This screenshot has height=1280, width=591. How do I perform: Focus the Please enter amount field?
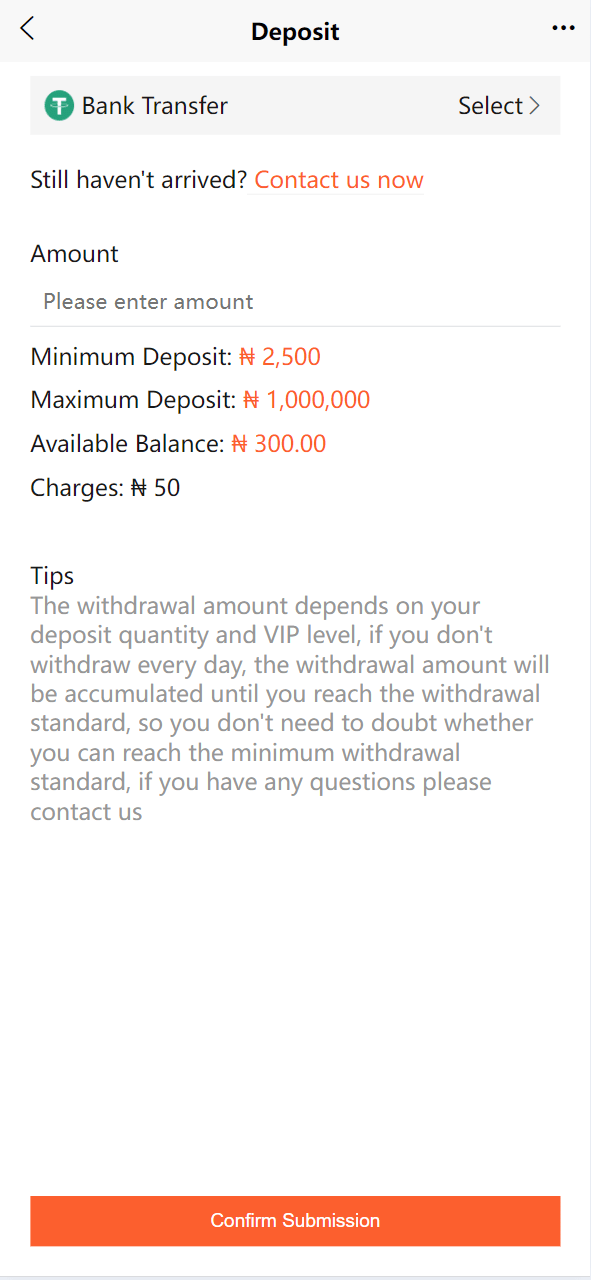[x=295, y=302]
